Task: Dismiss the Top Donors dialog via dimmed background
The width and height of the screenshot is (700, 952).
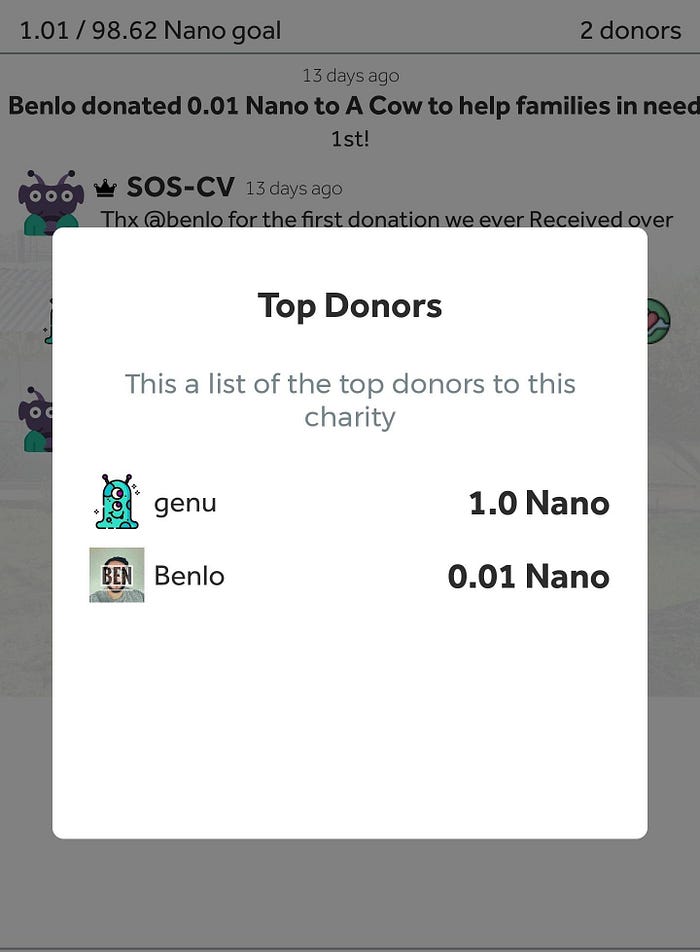Action: [350, 893]
